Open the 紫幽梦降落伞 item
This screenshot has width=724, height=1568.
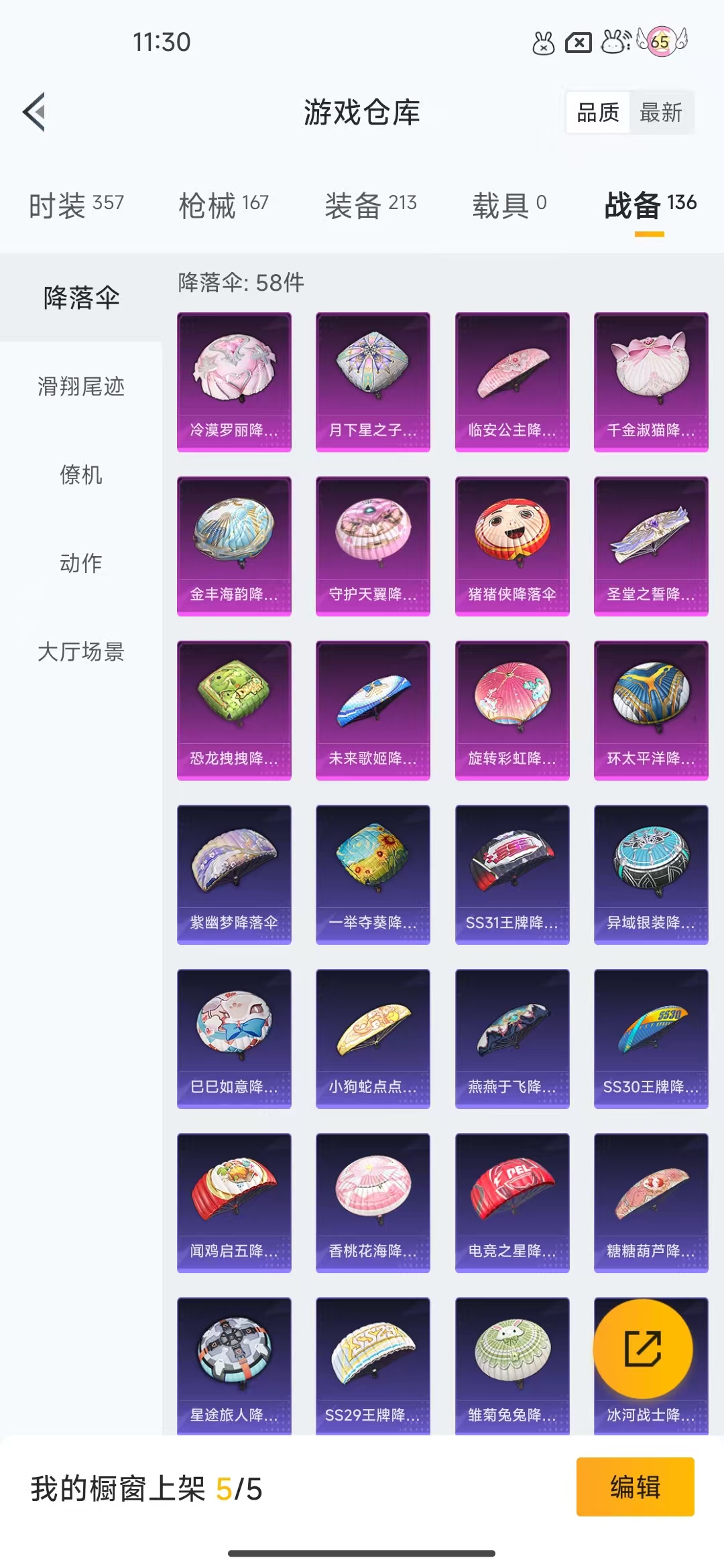click(234, 874)
